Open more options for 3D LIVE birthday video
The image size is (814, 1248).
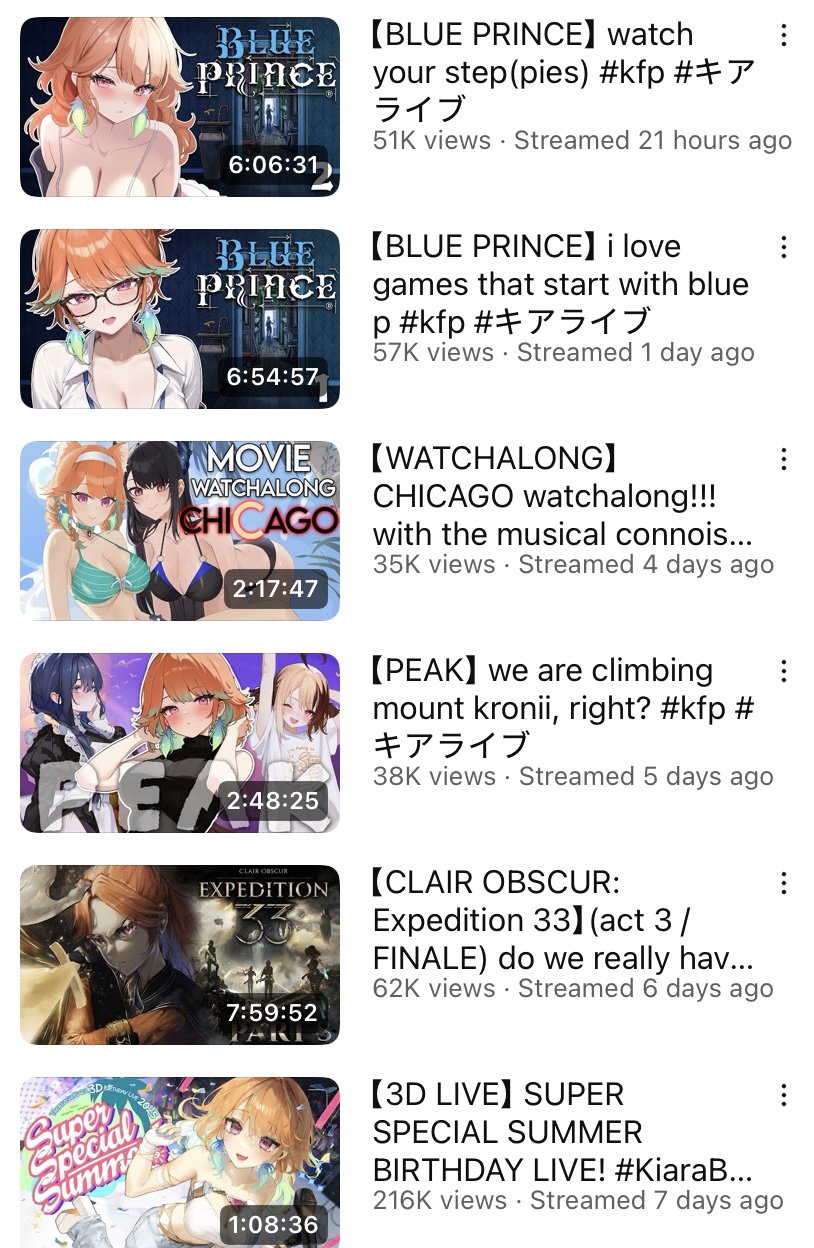[784, 1096]
